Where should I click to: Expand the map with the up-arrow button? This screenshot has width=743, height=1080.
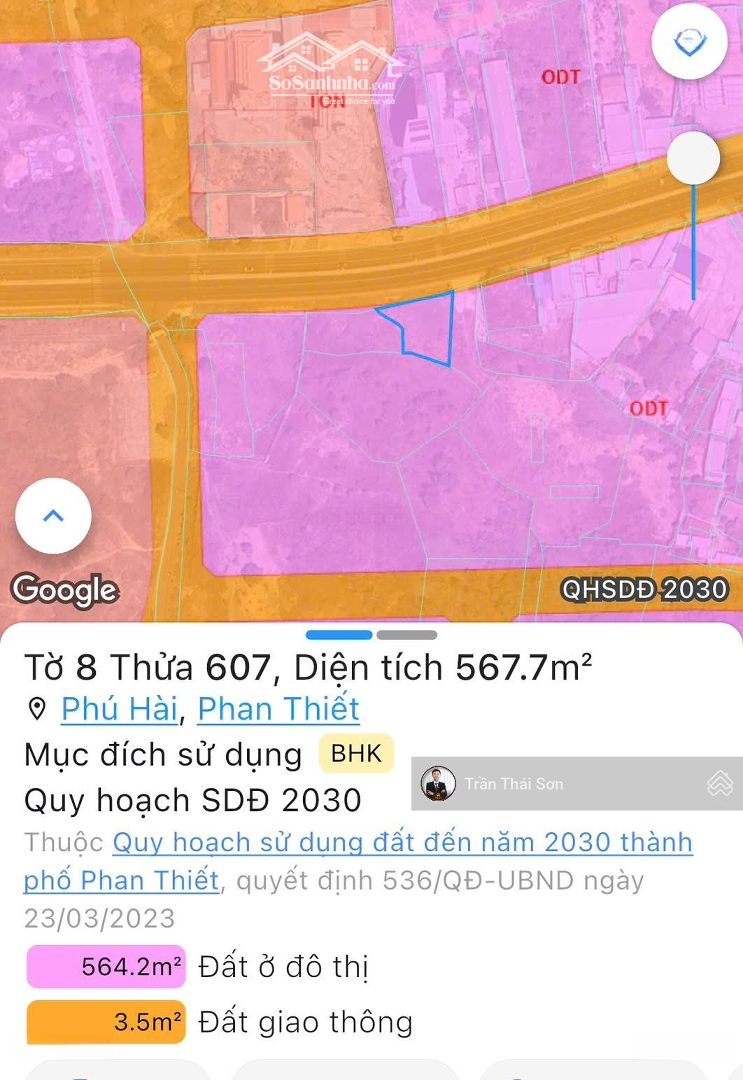[x=53, y=516]
